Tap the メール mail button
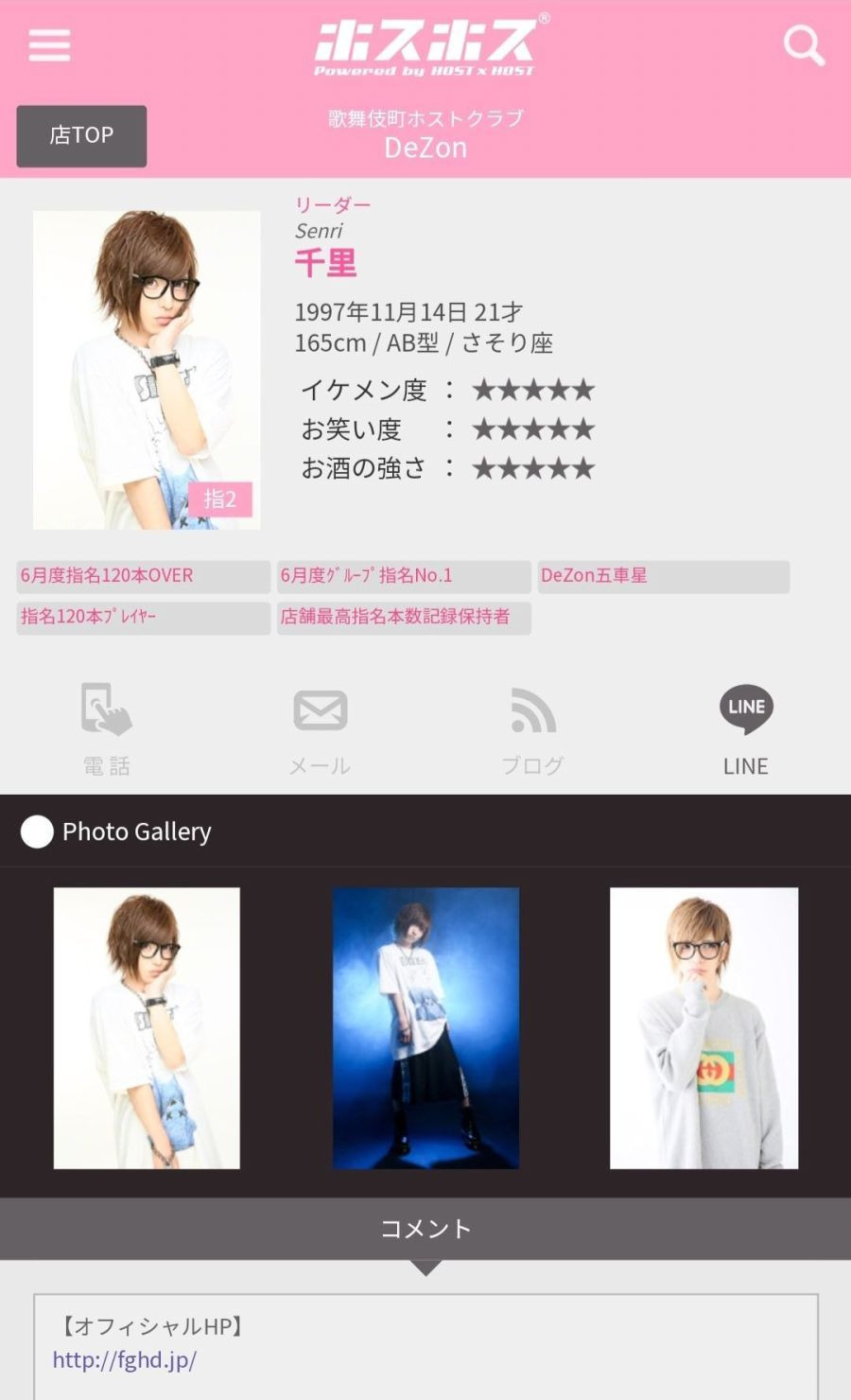851x1400 pixels. [x=320, y=728]
